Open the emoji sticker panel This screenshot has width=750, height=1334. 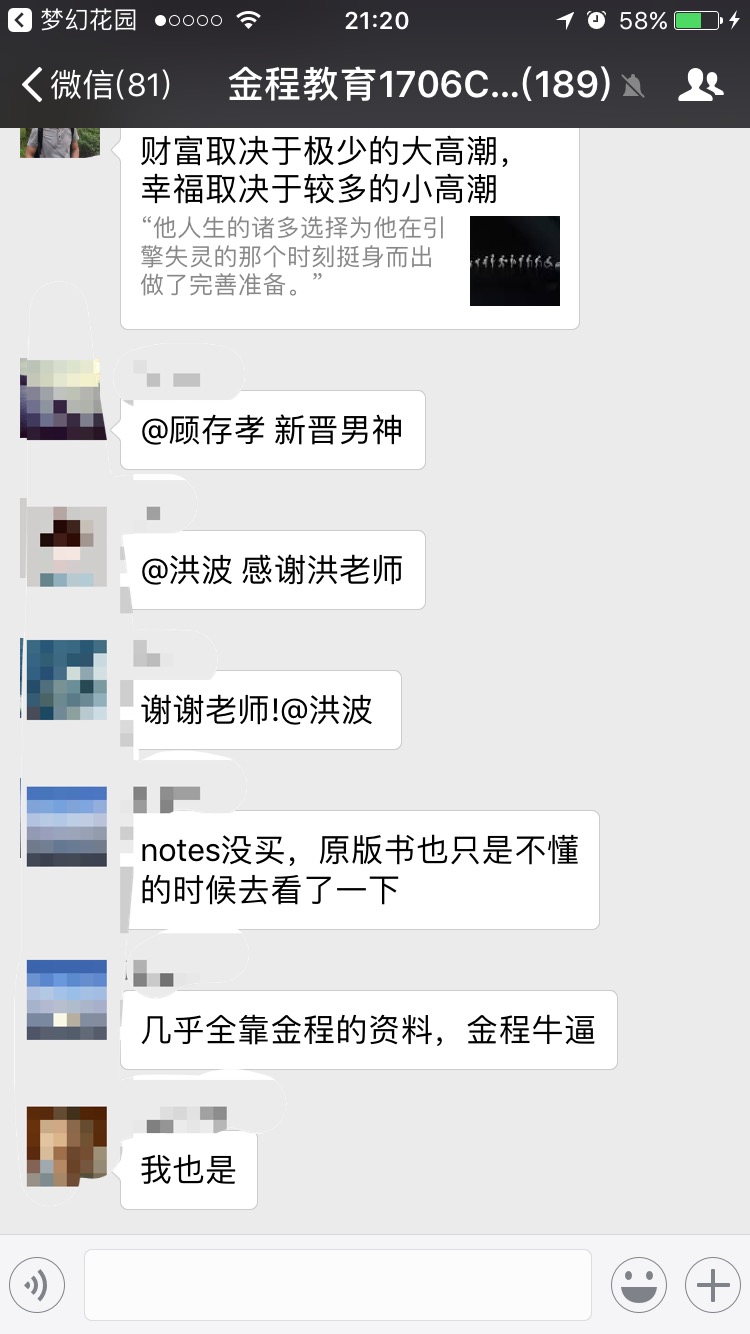(639, 1284)
